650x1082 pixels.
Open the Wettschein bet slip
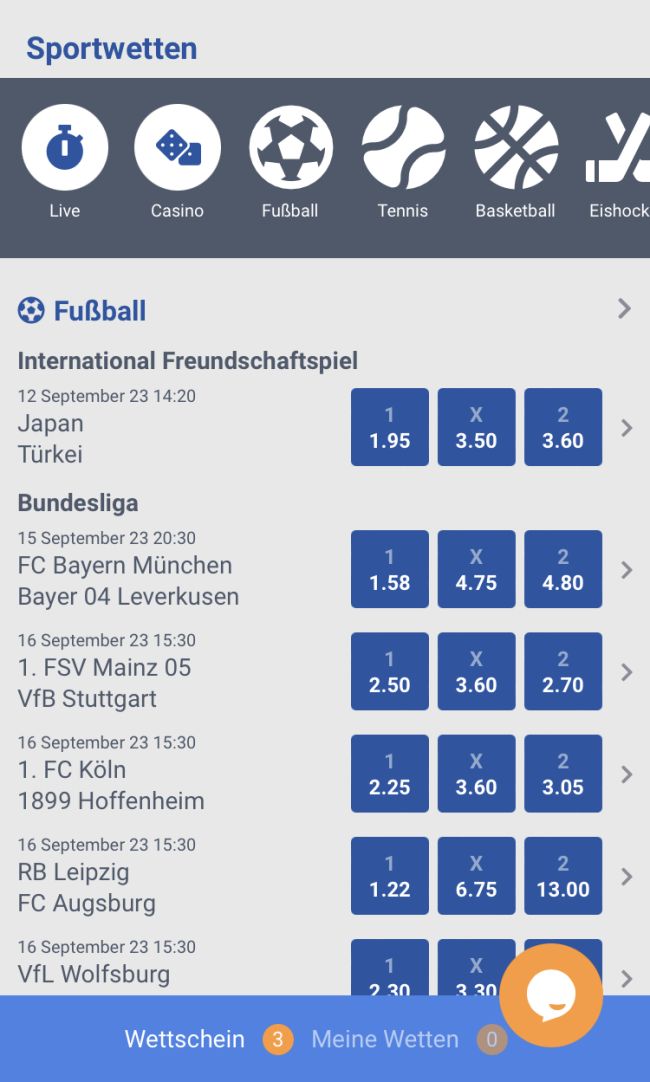[185, 1039]
